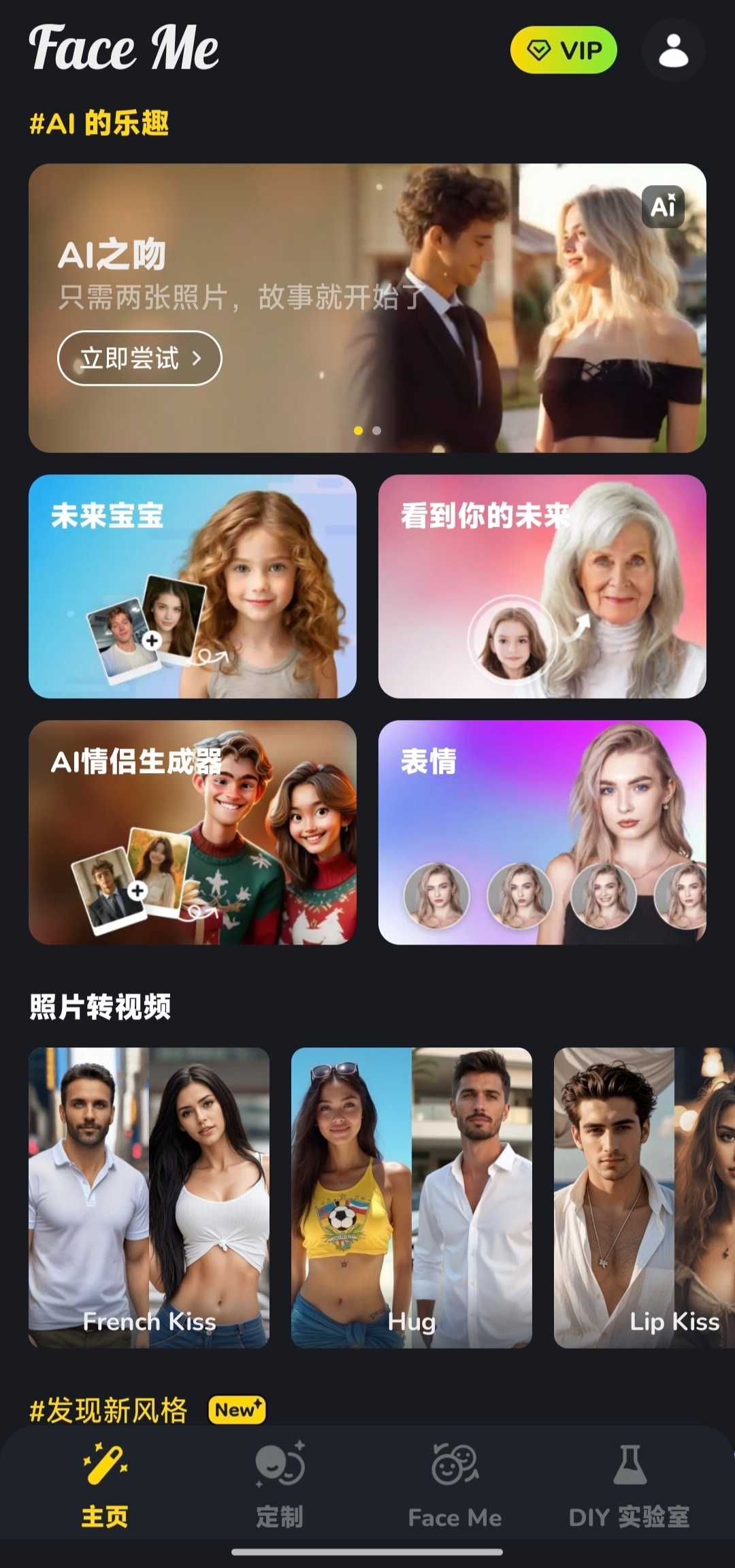
Task: Select the French Kiss video template
Action: click(x=149, y=1197)
